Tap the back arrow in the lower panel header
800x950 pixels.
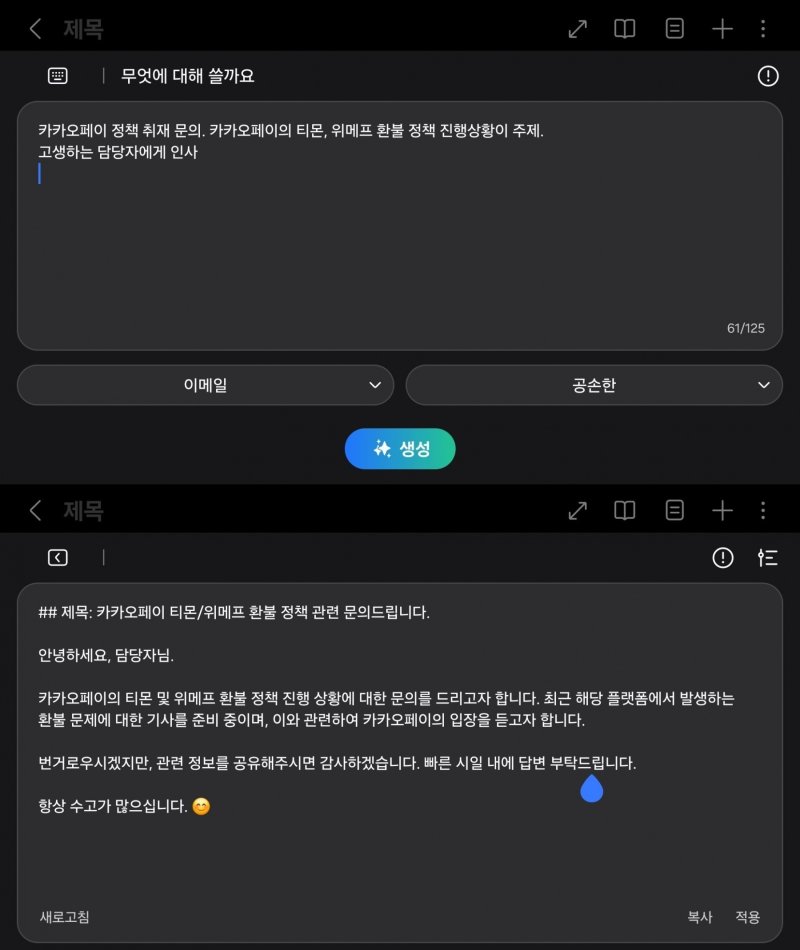click(34, 510)
